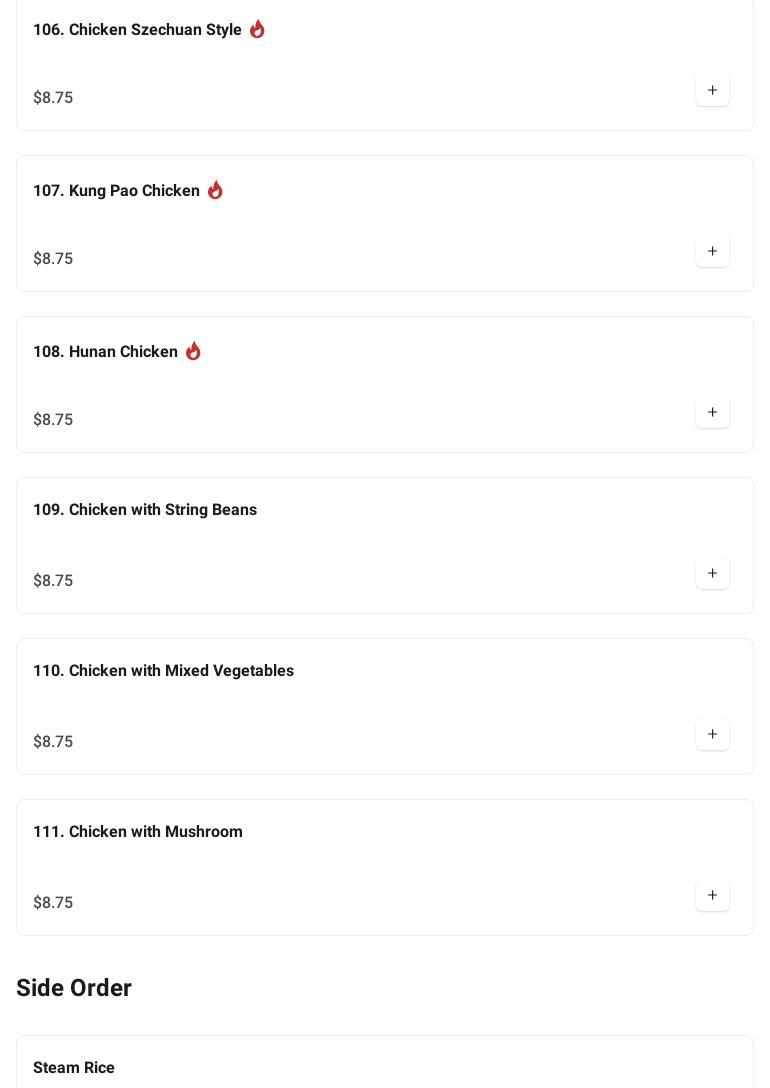The height and width of the screenshot is (1088, 770).
Task: Add Chicken with Mixed Vegetables to order
Action: click(x=712, y=735)
